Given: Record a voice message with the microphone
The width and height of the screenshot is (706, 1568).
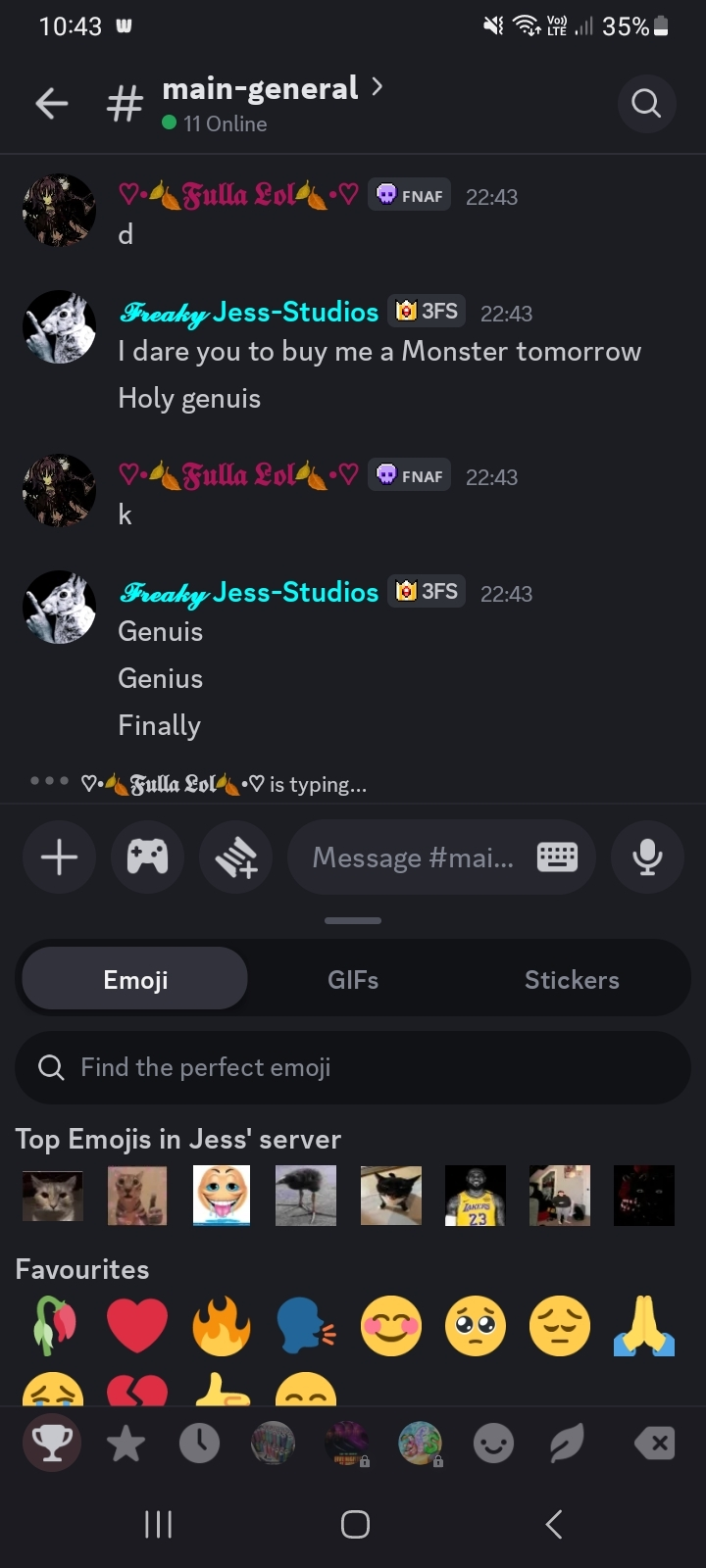Looking at the screenshot, I should pos(646,857).
